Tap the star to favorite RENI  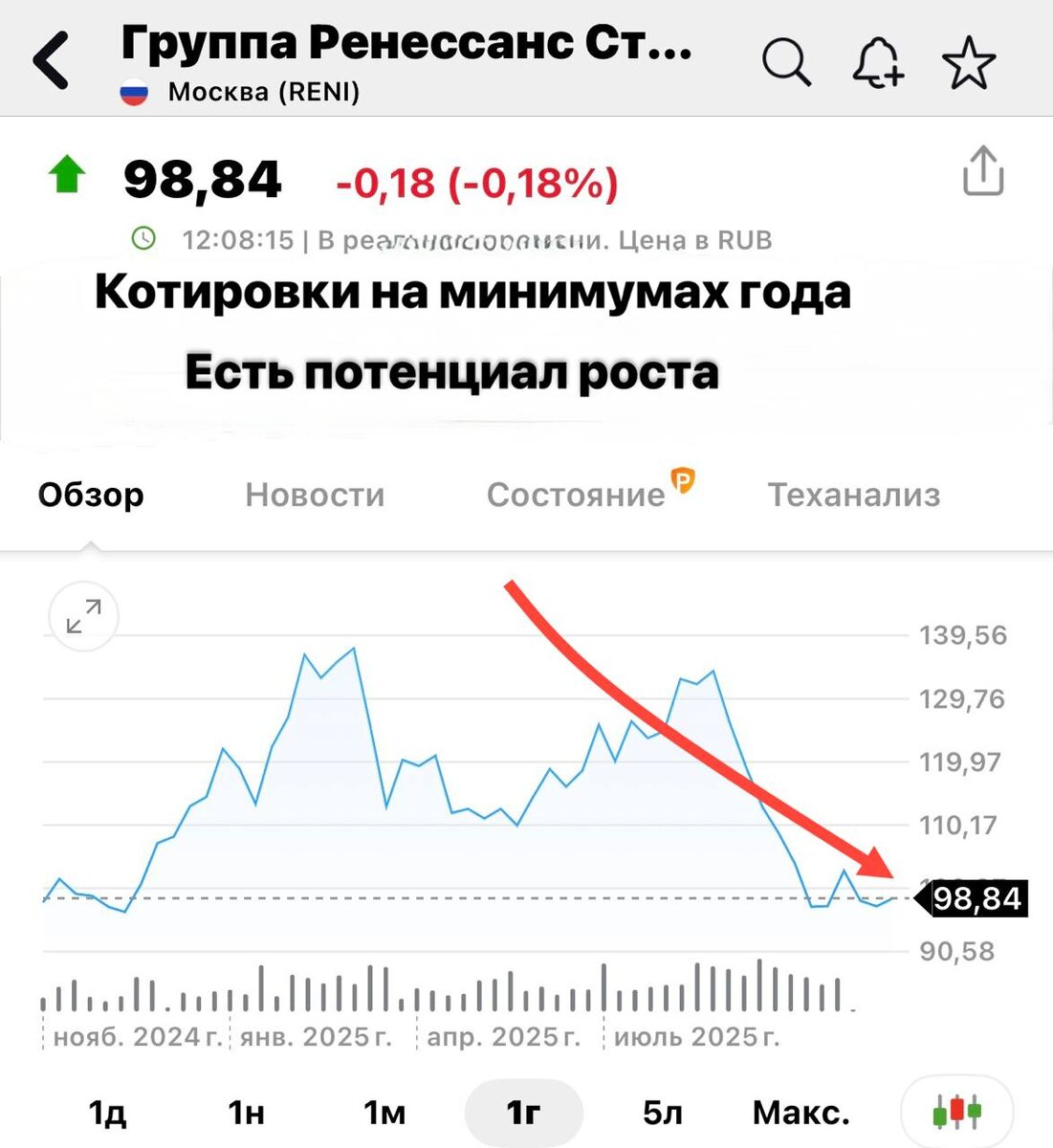(x=969, y=60)
